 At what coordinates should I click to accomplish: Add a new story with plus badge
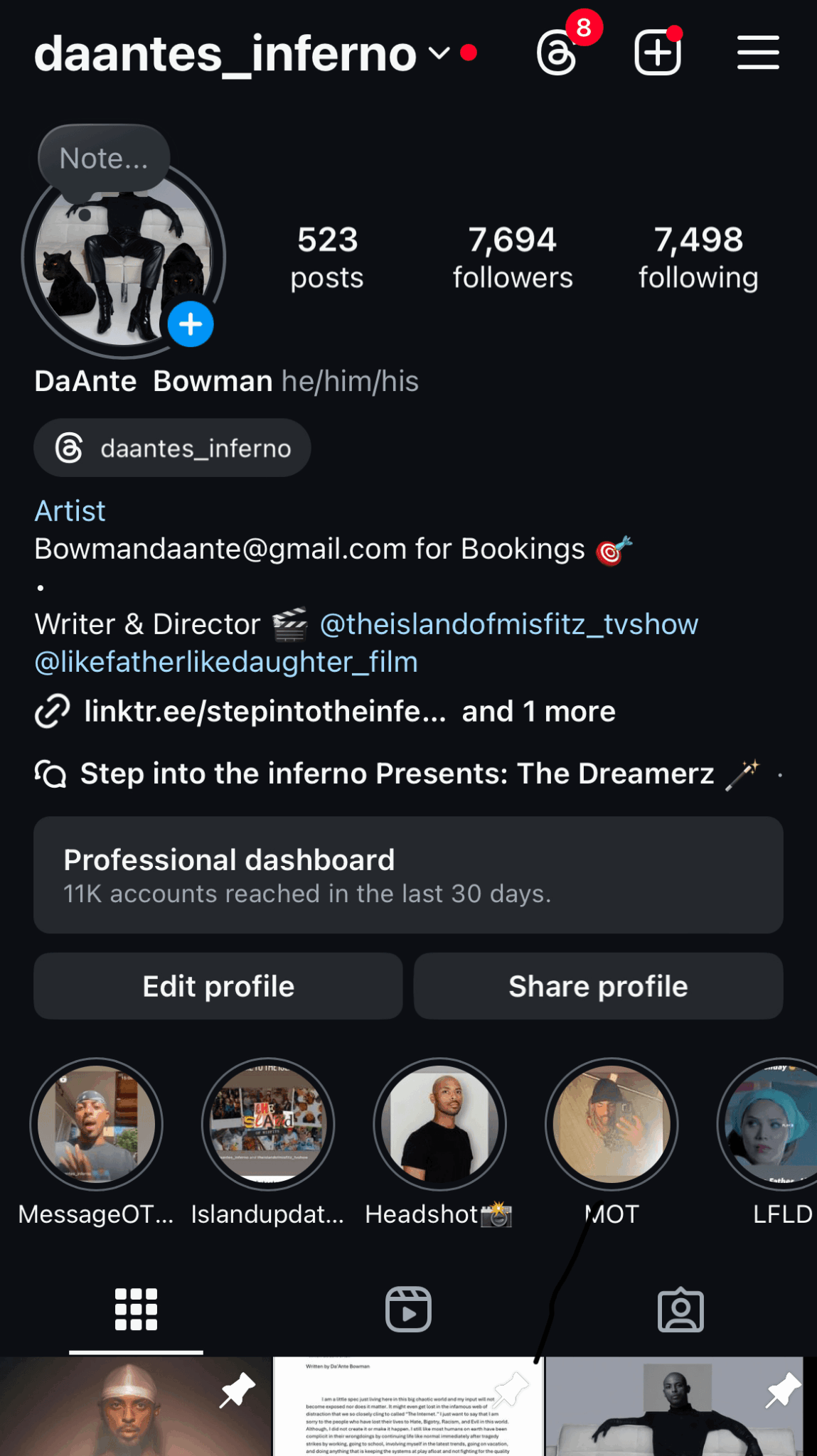point(191,325)
